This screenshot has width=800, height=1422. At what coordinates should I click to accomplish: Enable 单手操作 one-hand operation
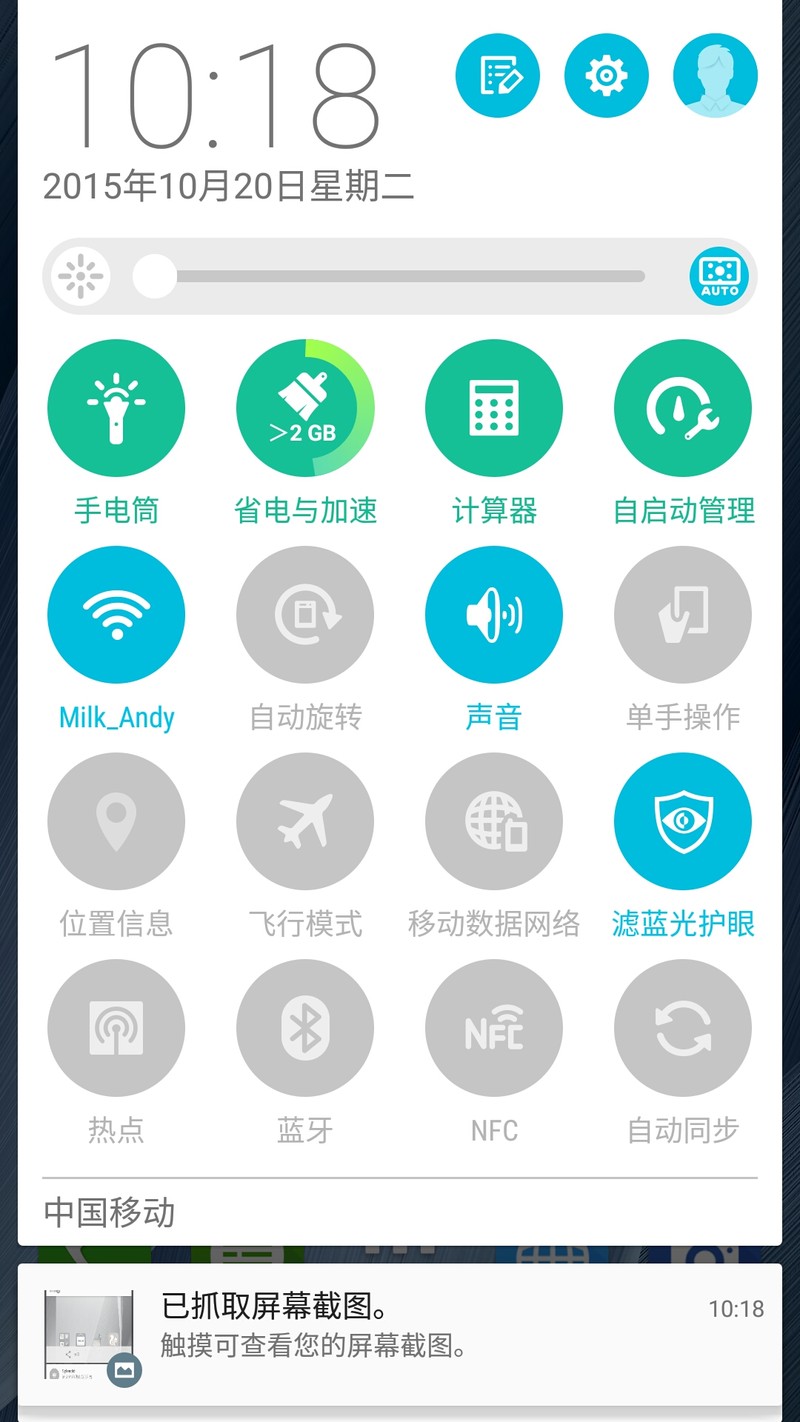tap(683, 614)
